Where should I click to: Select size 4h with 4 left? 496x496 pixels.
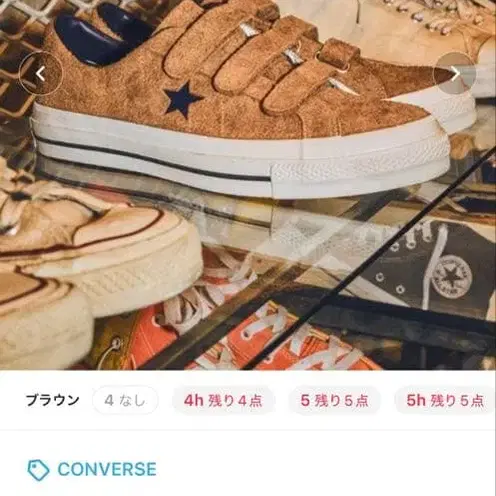point(223,400)
